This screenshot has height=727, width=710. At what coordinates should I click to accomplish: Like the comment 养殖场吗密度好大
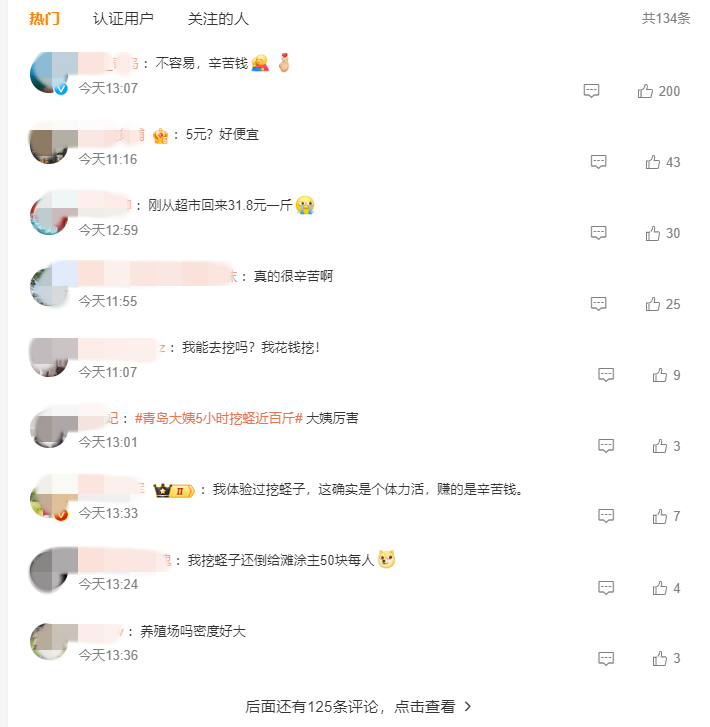tap(660, 659)
